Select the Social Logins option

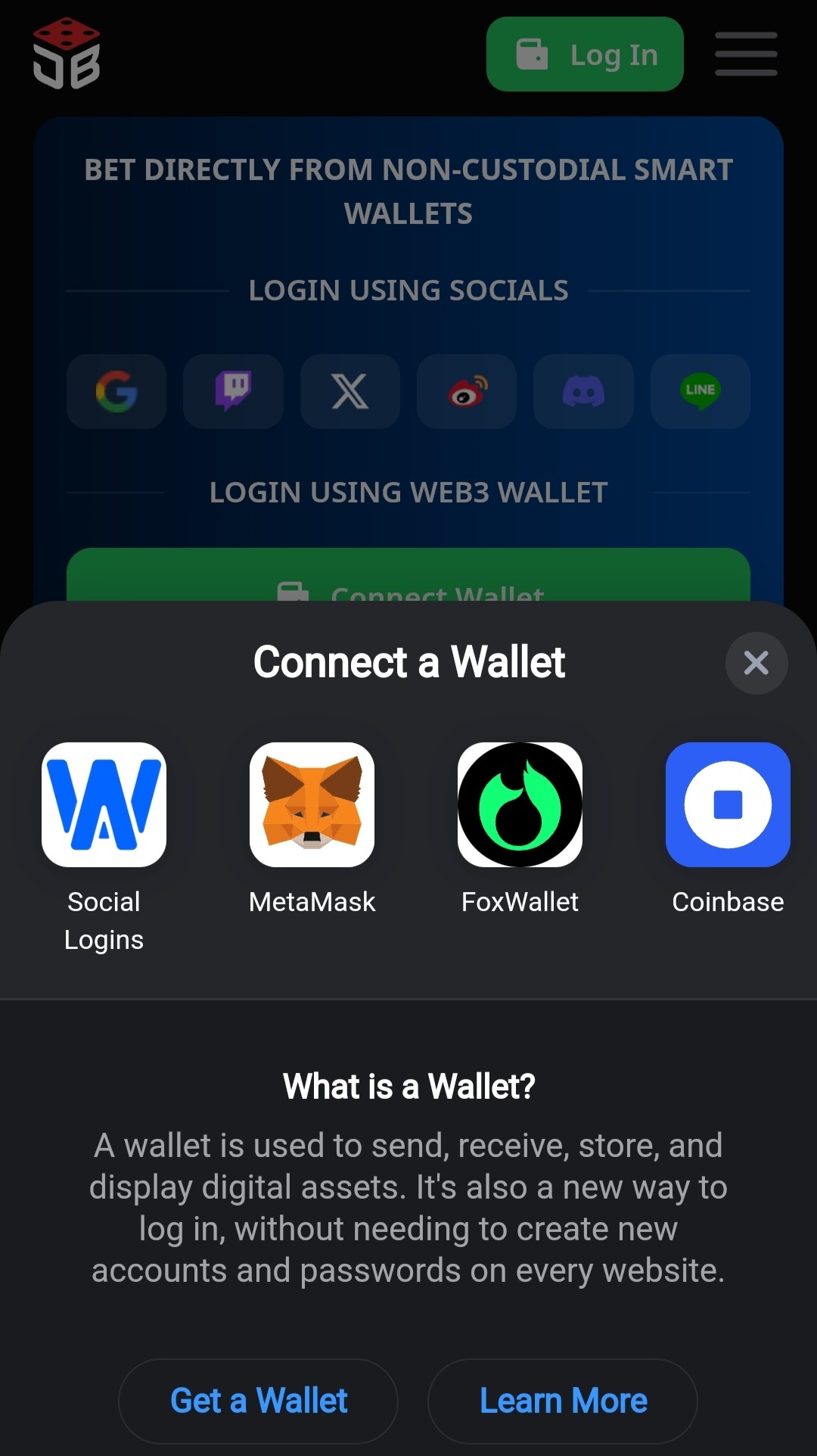(x=104, y=805)
